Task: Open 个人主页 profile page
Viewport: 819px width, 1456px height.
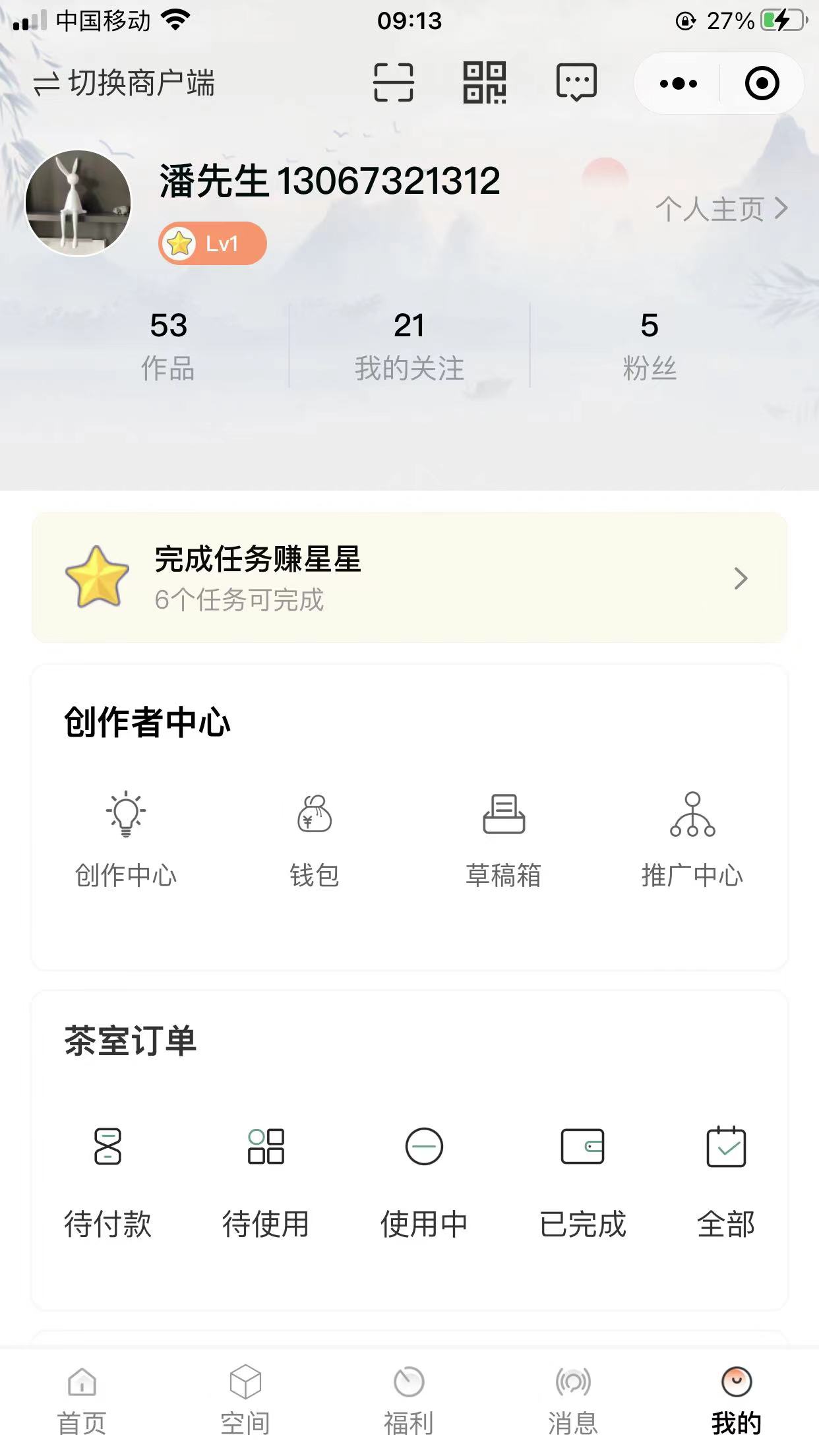Action: (721, 209)
